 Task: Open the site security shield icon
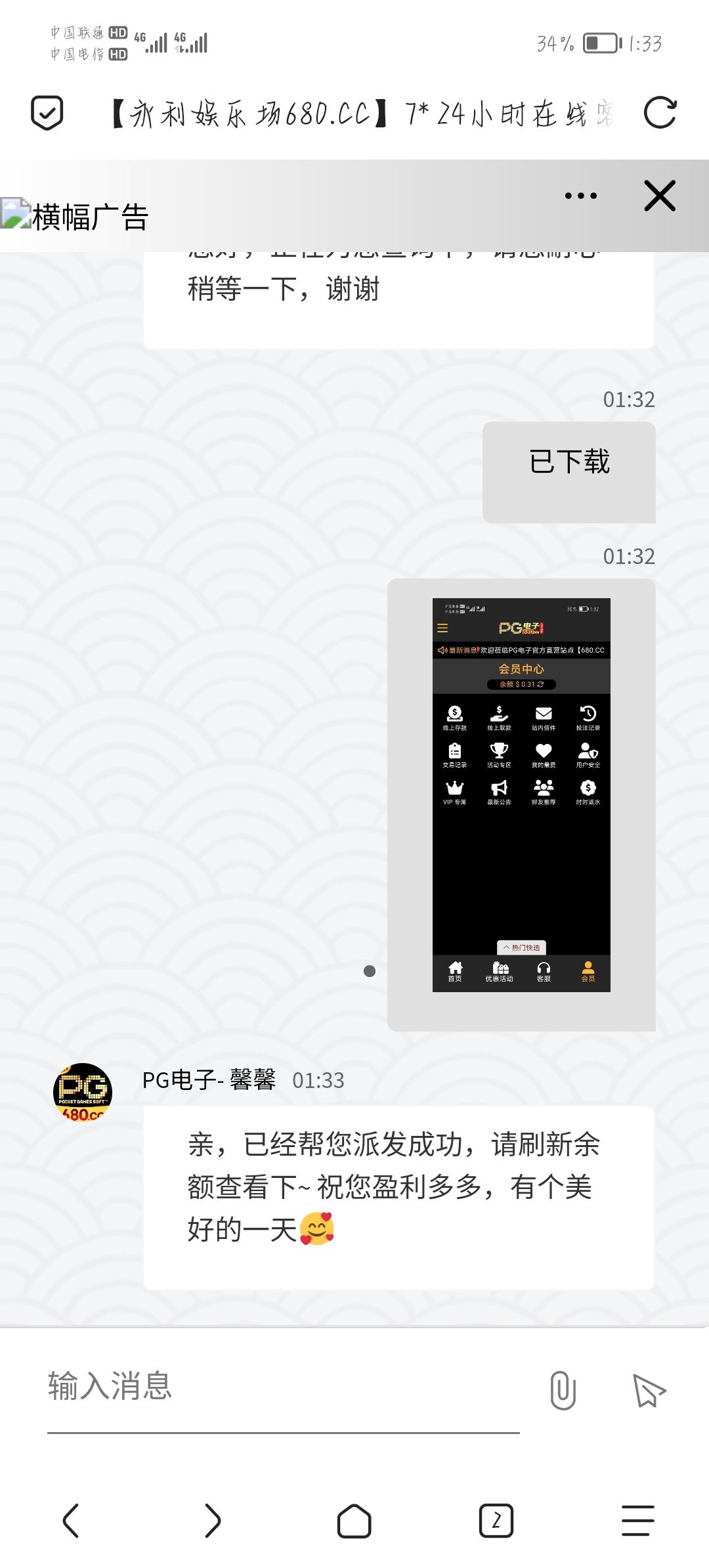[x=47, y=112]
